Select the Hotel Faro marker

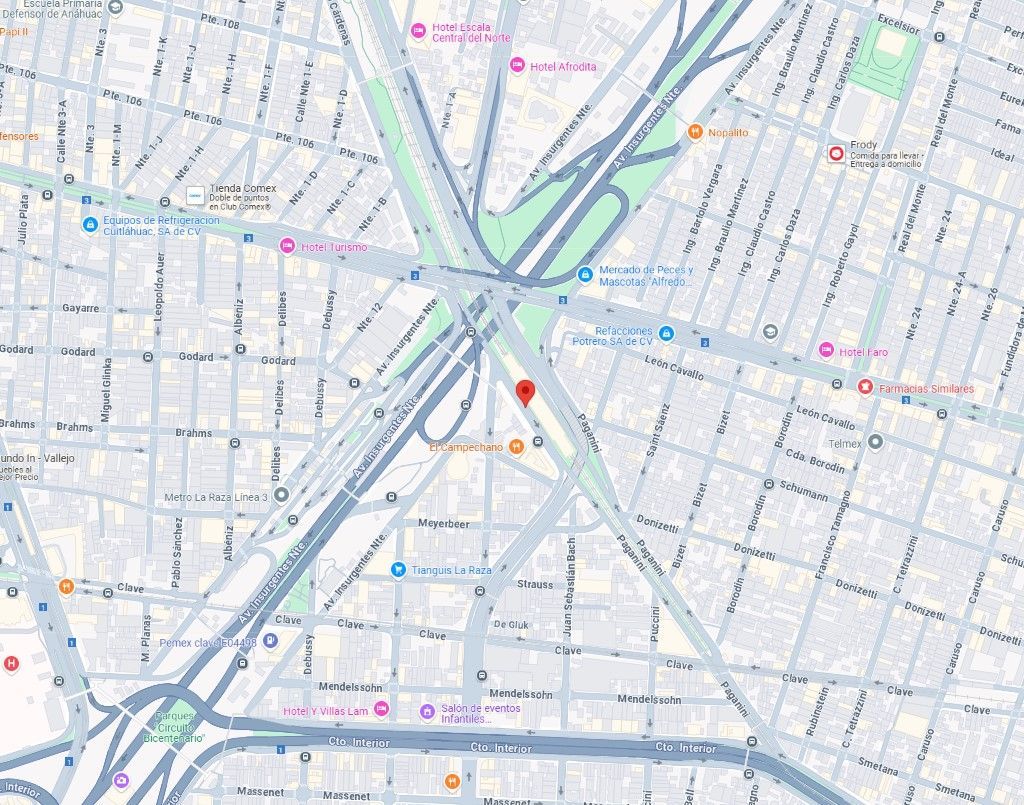[x=826, y=350]
